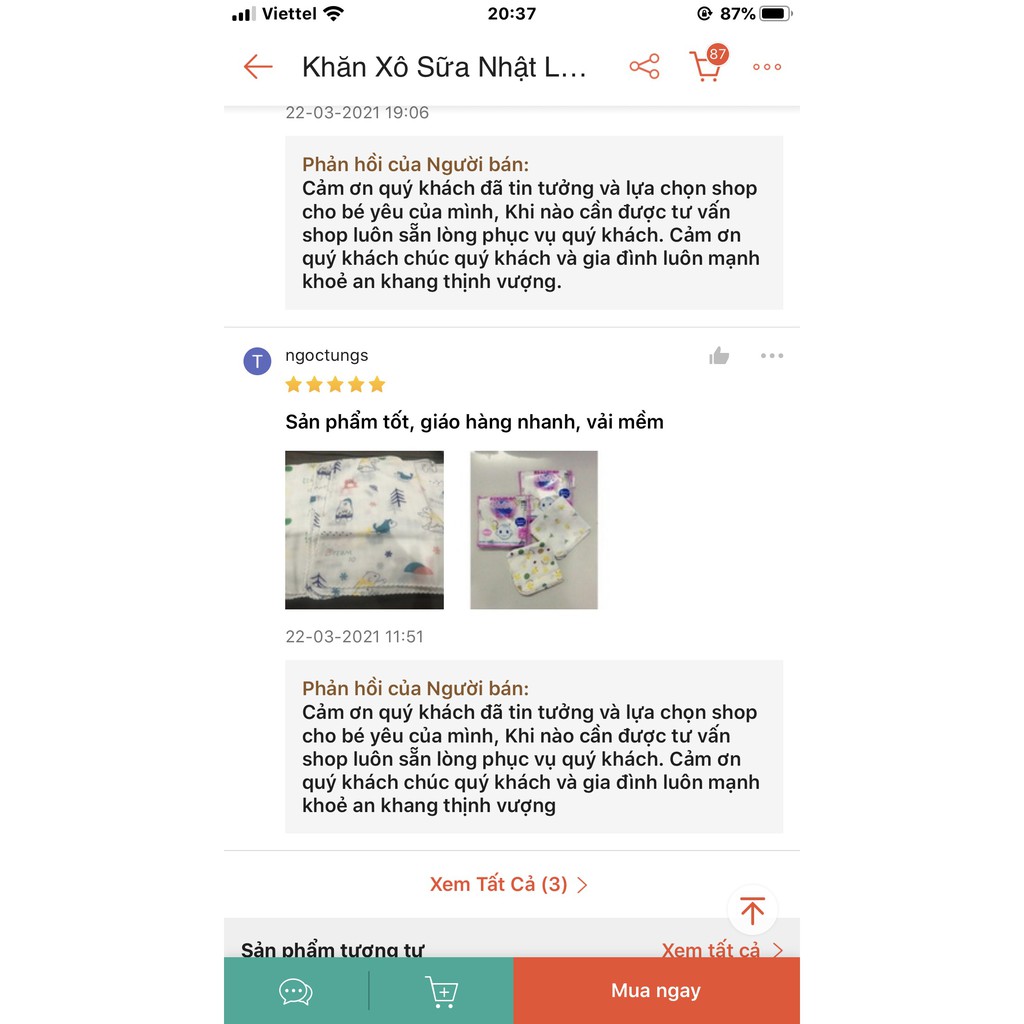
Task: Share this product
Action: click(644, 67)
